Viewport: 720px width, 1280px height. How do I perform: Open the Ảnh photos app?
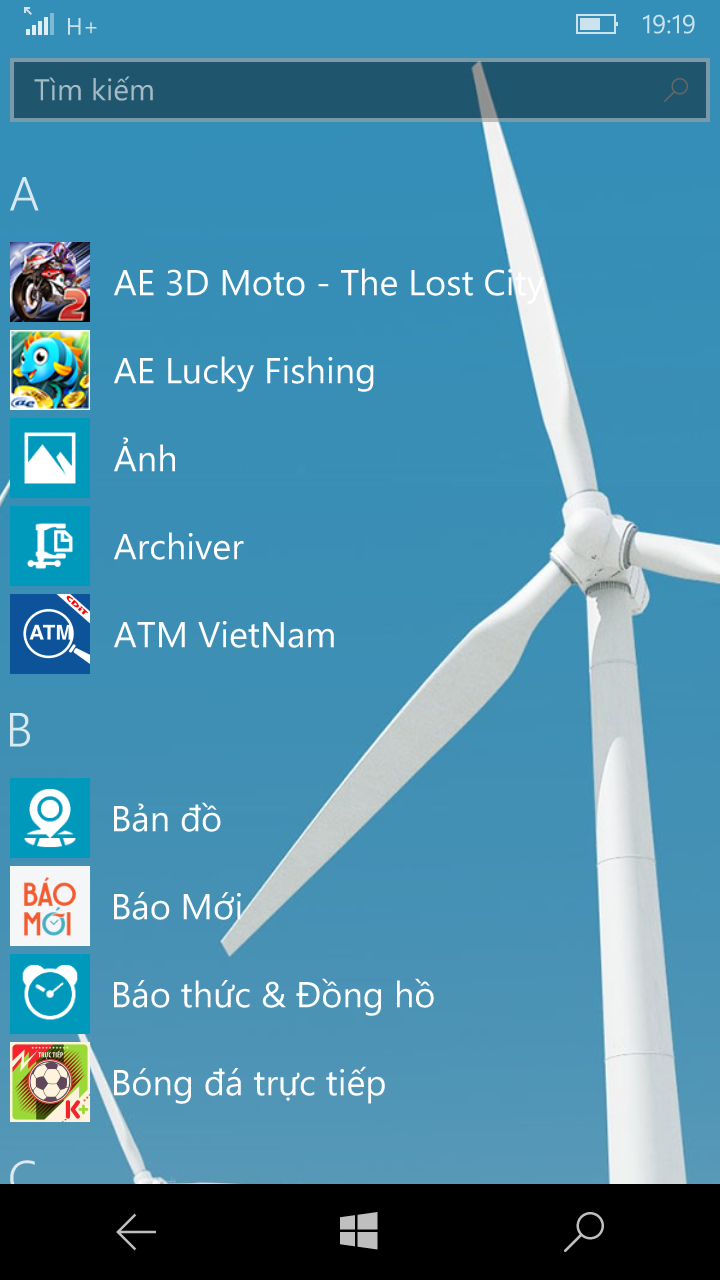(x=360, y=459)
